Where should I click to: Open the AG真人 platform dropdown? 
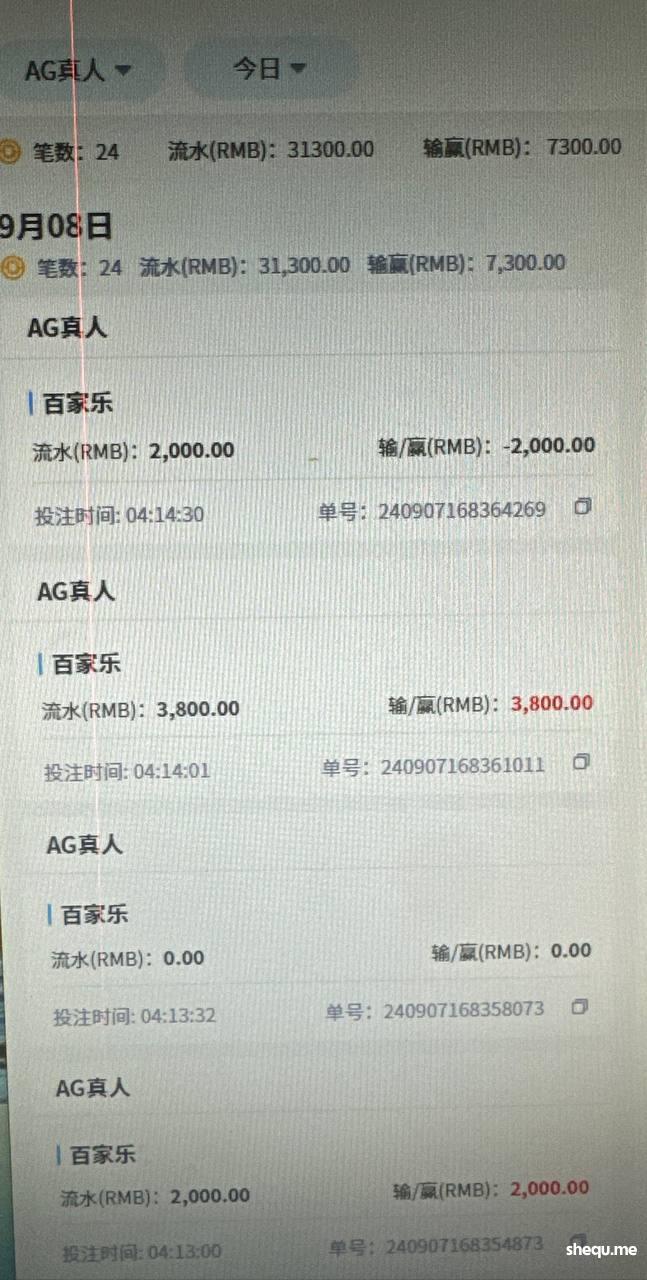pos(79,71)
